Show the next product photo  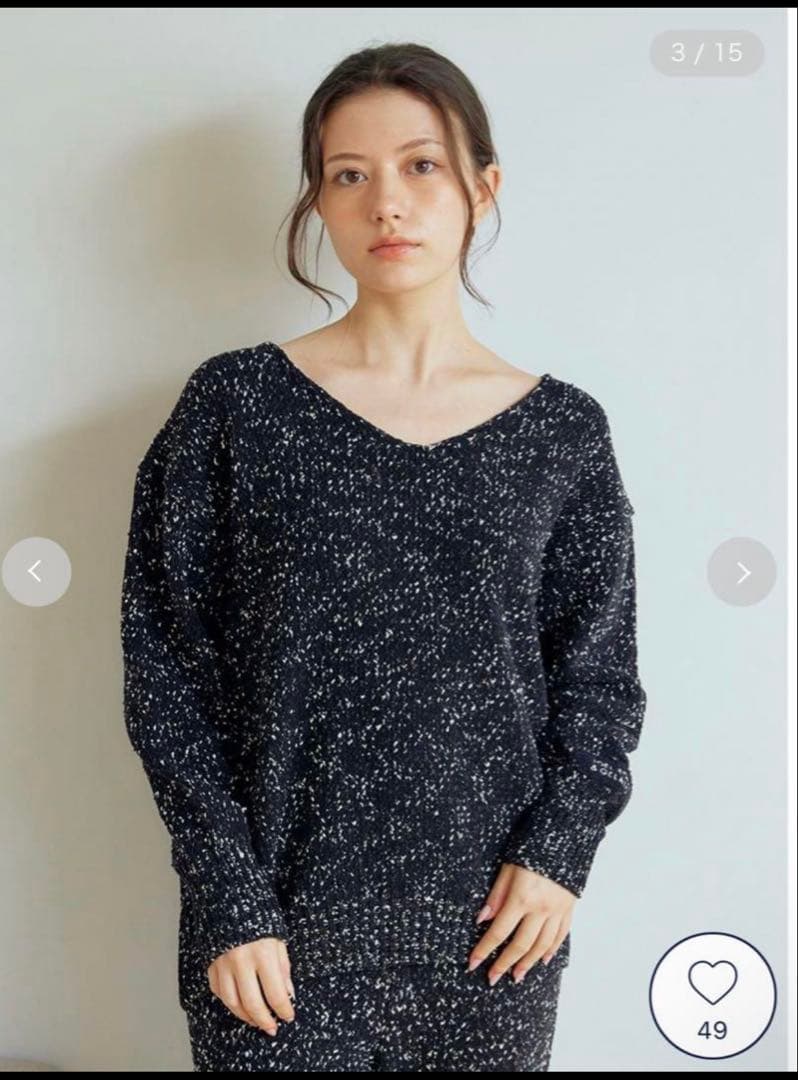coord(741,572)
